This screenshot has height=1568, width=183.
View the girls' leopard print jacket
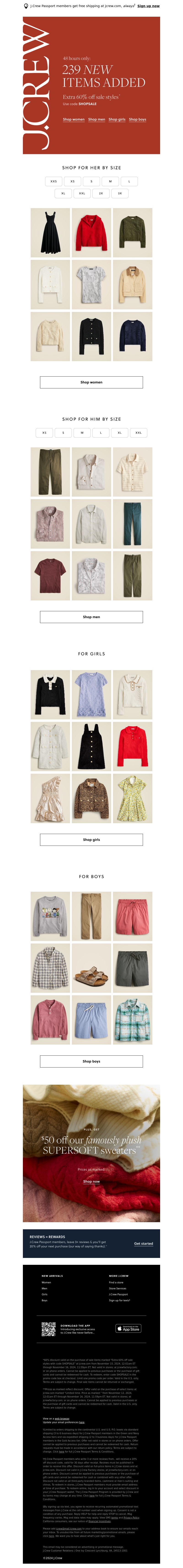click(91, 799)
